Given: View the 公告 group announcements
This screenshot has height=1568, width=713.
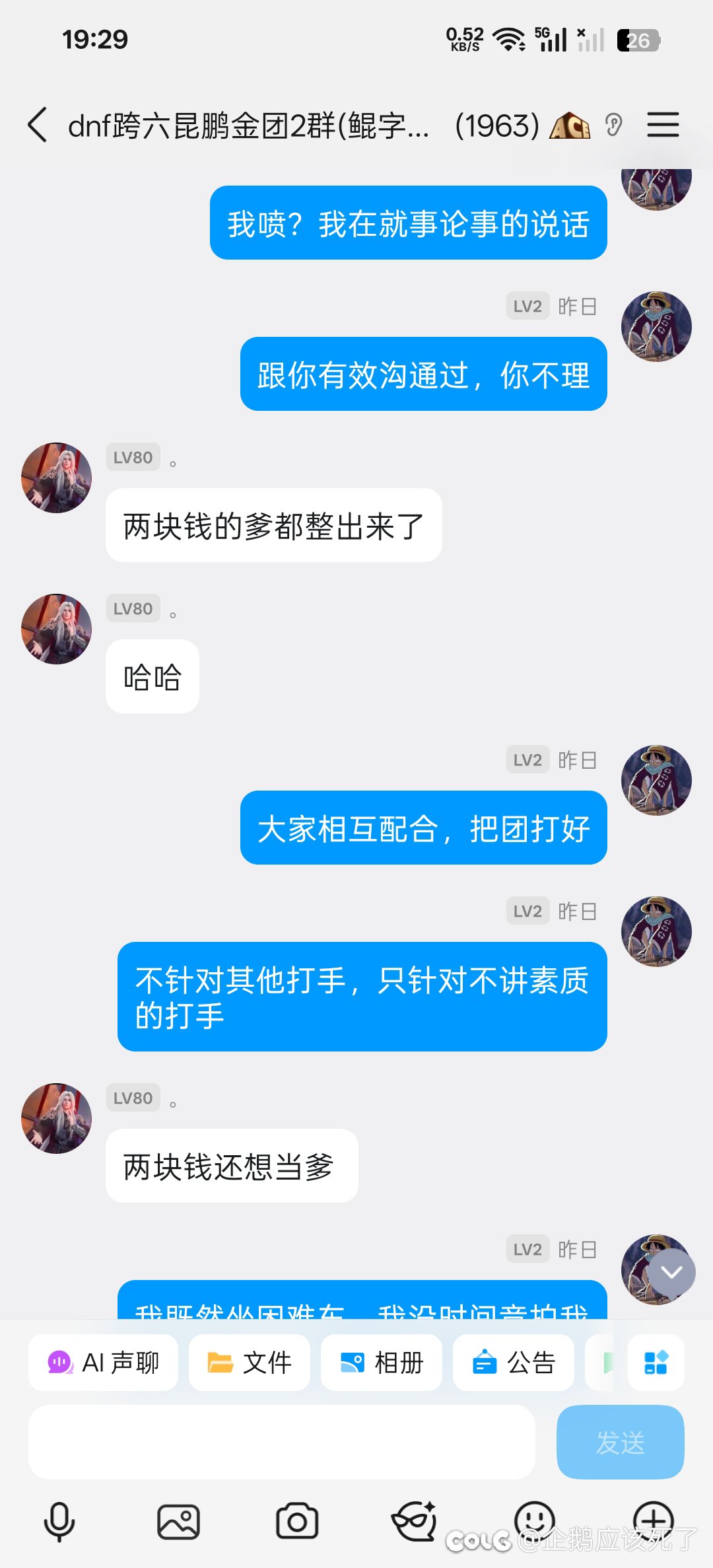Looking at the screenshot, I should click(x=514, y=1363).
